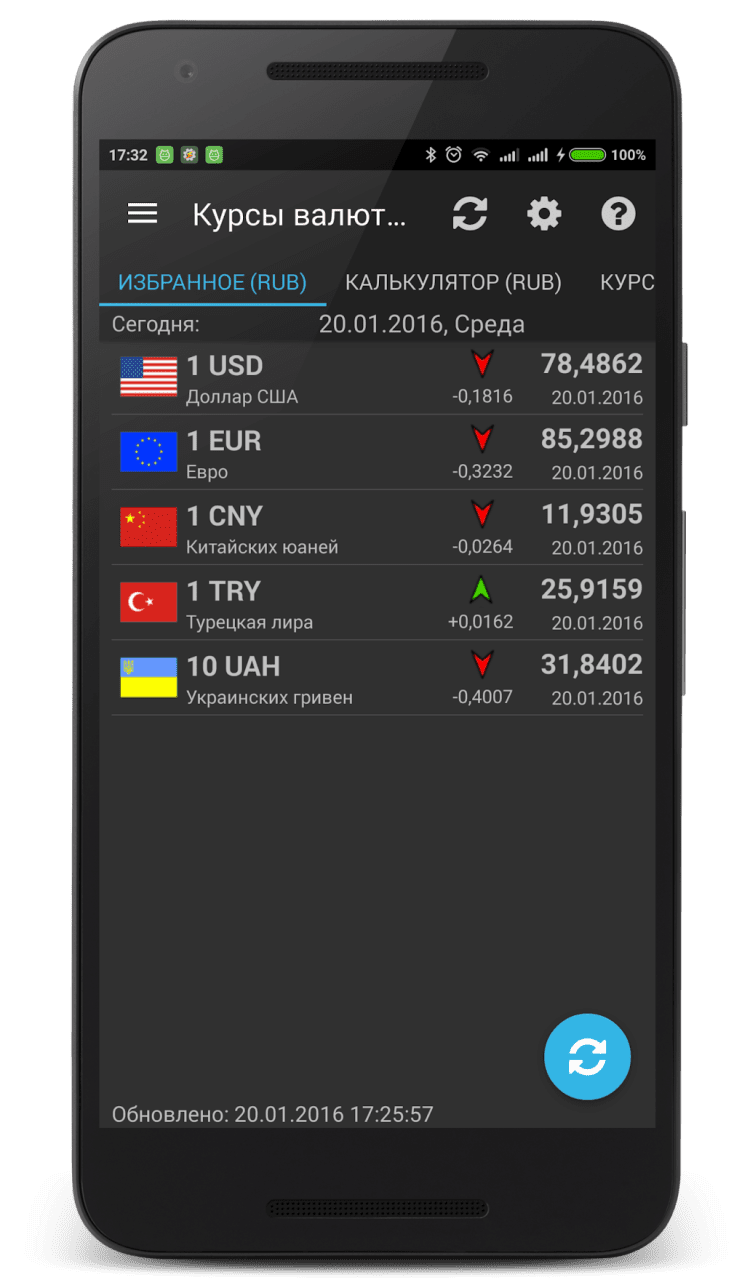750x1285 pixels.
Task: Open settings gear icon
Action: (x=544, y=214)
